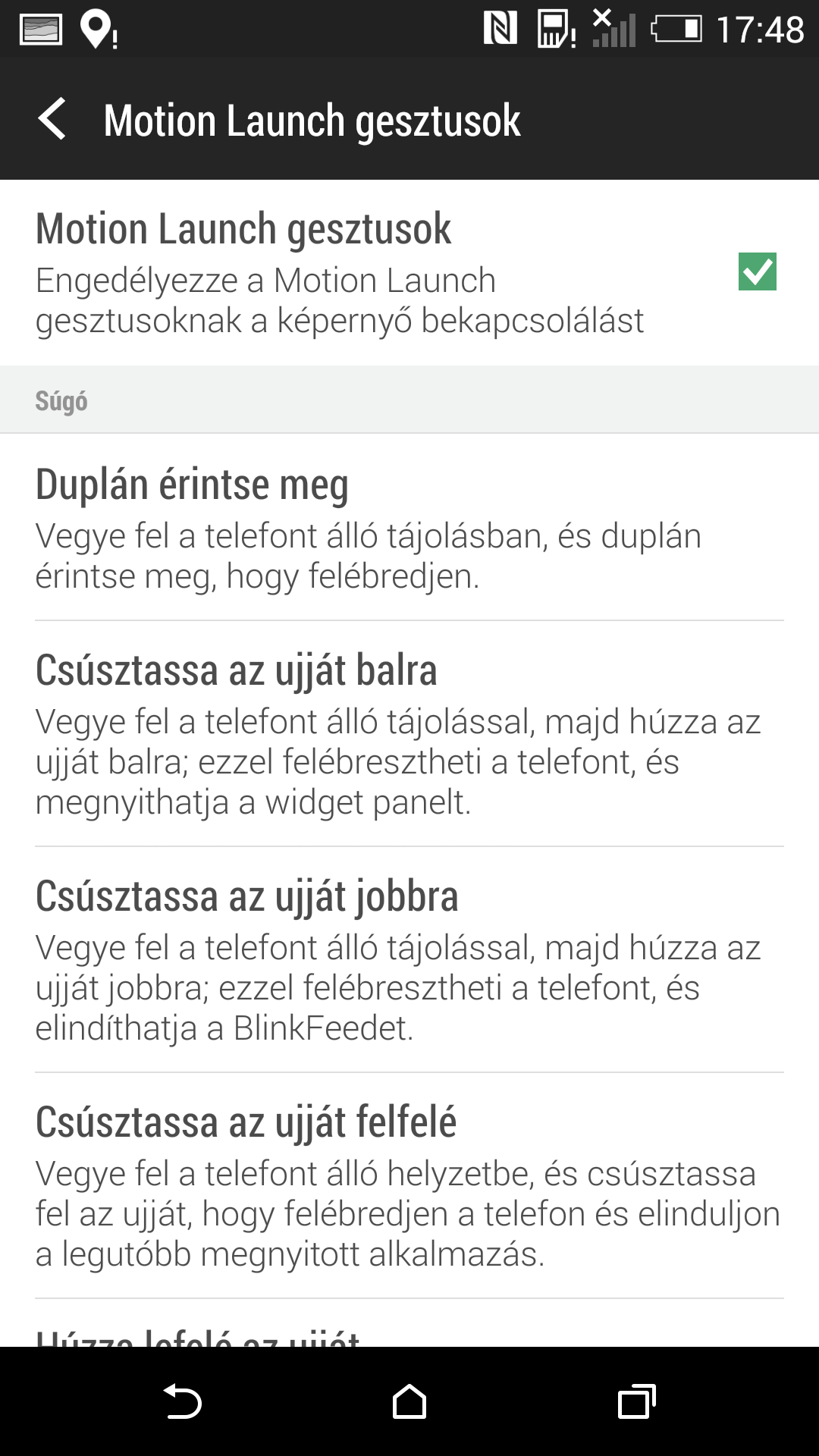Tap the battery icon in the status bar
The height and width of the screenshot is (1456, 819).
tap(677, 28)
